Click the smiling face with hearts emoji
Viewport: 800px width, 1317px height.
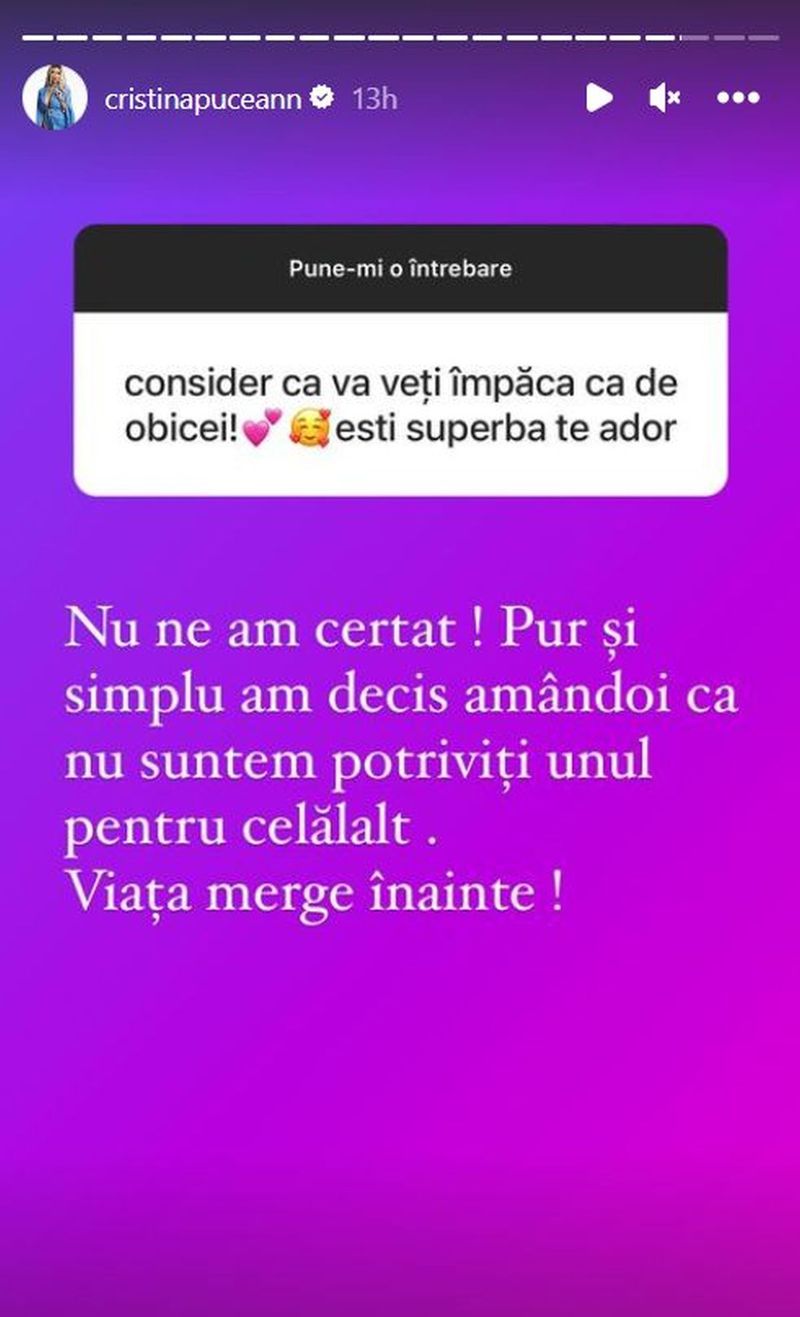[x=309, y=428]
